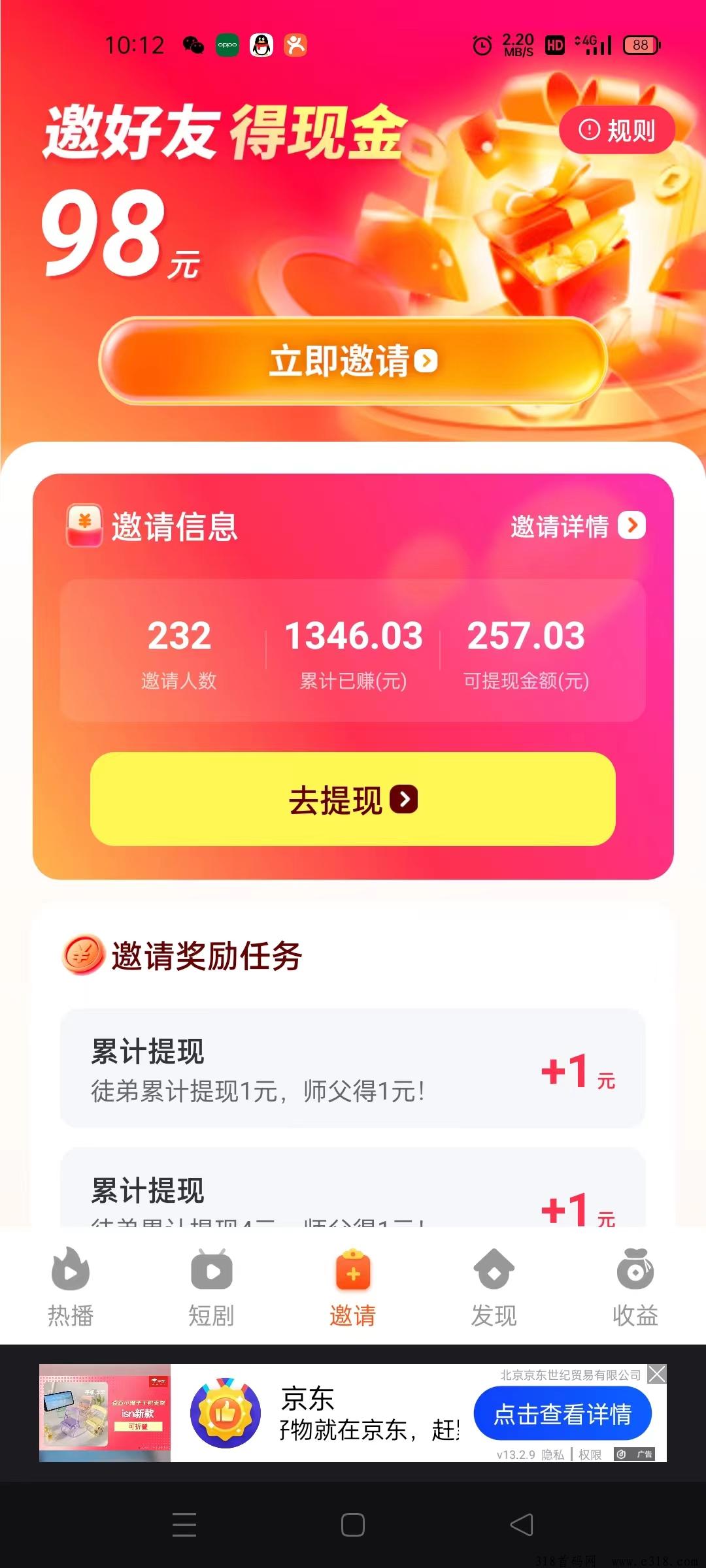Open the 隐私 privacy link in the ad
Viewport: 706px width, 1568px height.
point(552,1455)
